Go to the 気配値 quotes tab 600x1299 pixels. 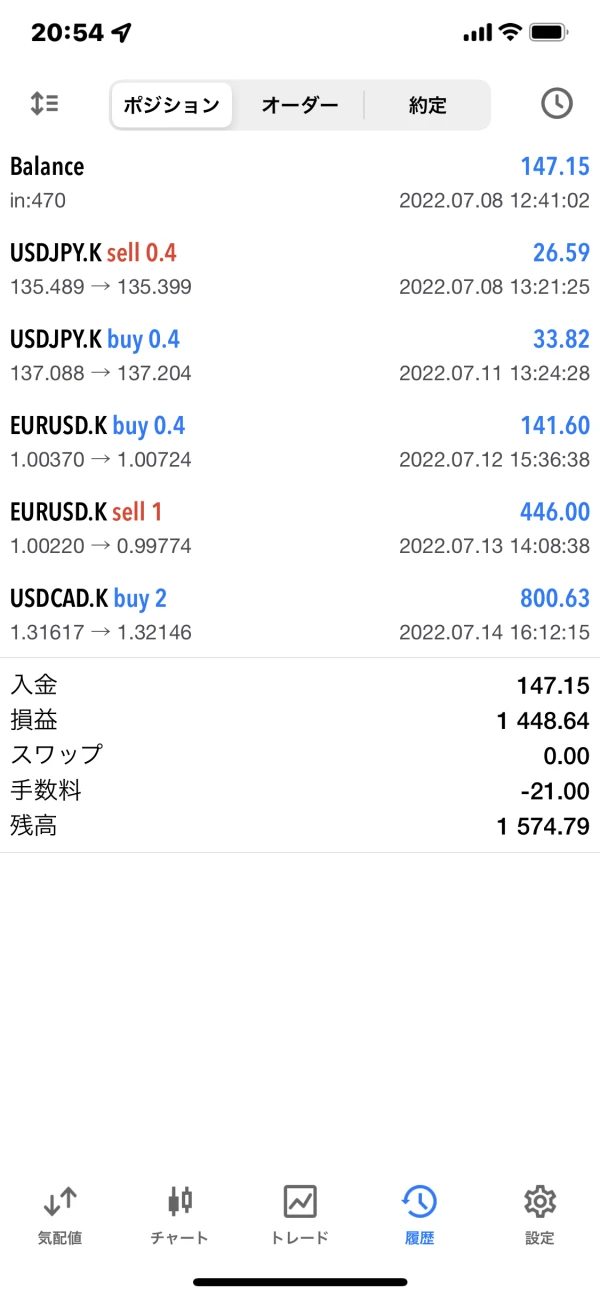point(60,1214)
